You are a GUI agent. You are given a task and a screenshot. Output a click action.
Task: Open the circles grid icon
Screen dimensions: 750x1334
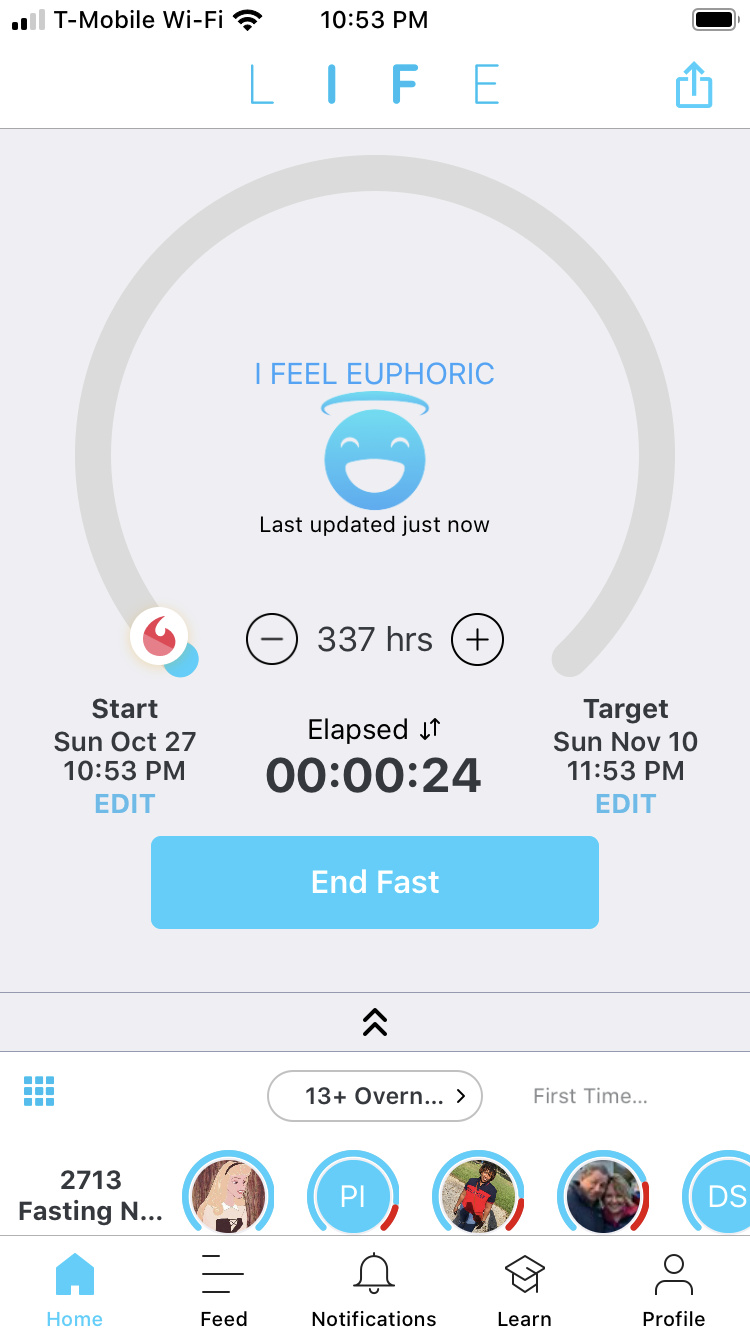point(39,1091)
